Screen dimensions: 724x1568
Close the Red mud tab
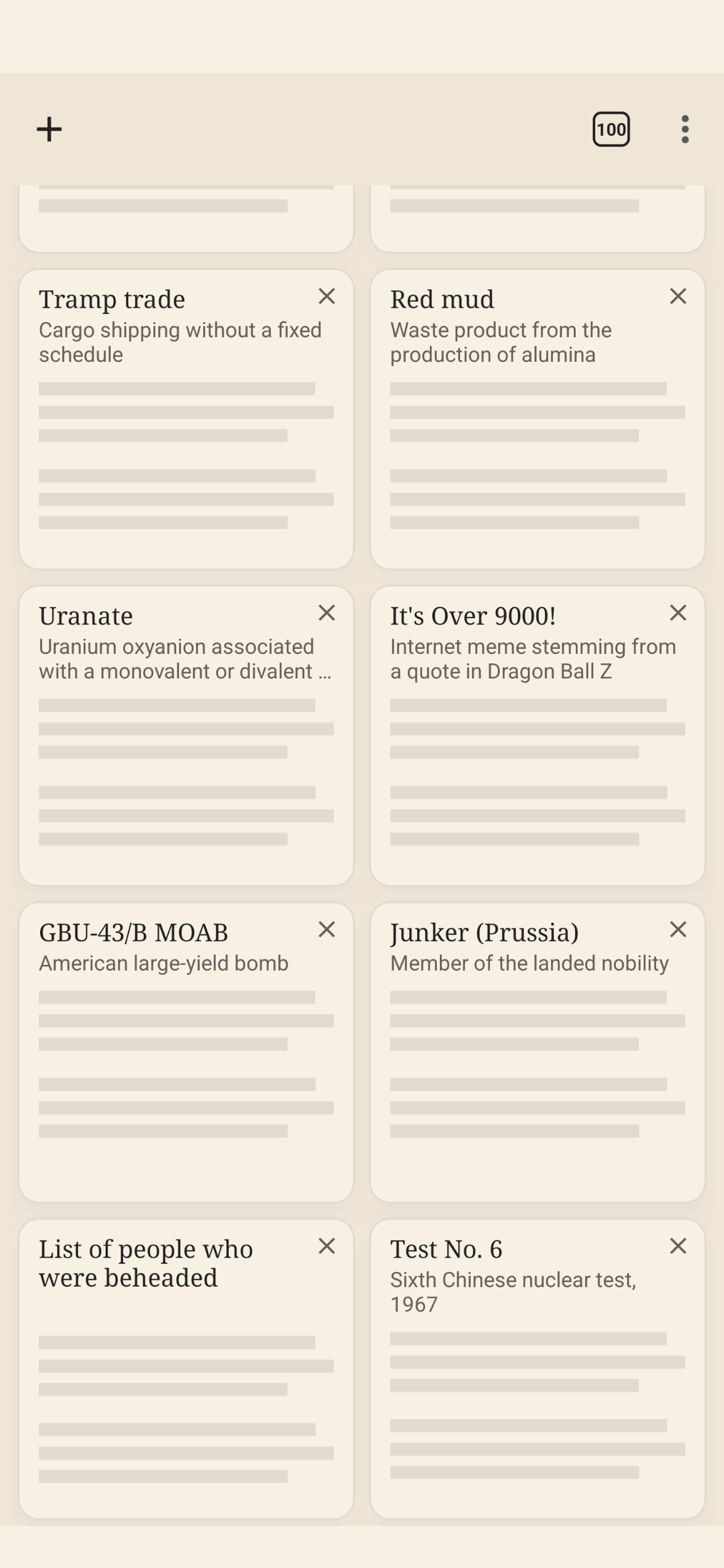pyautogui.click(x=678, y=297)
